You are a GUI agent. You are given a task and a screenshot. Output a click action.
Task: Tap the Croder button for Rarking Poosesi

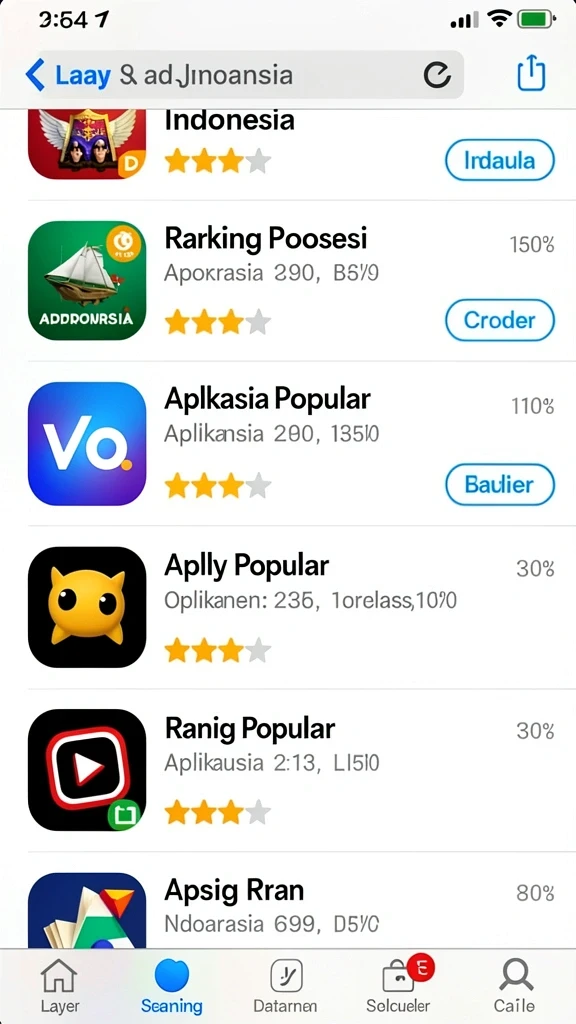pyautogui.click(x=500, y=320)
